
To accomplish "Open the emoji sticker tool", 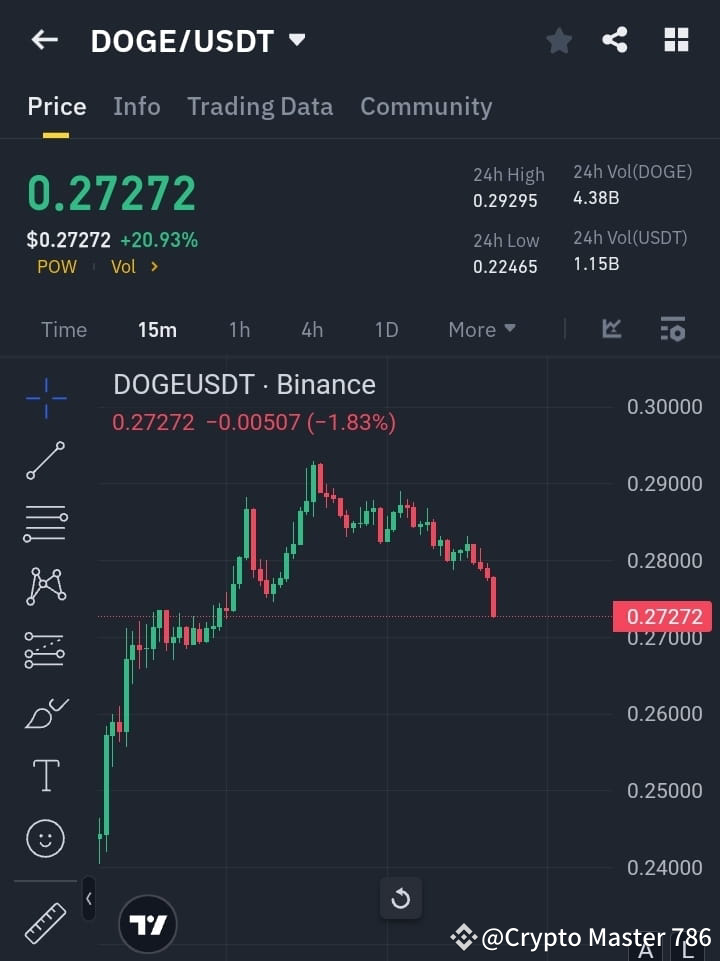I will 44,838.
